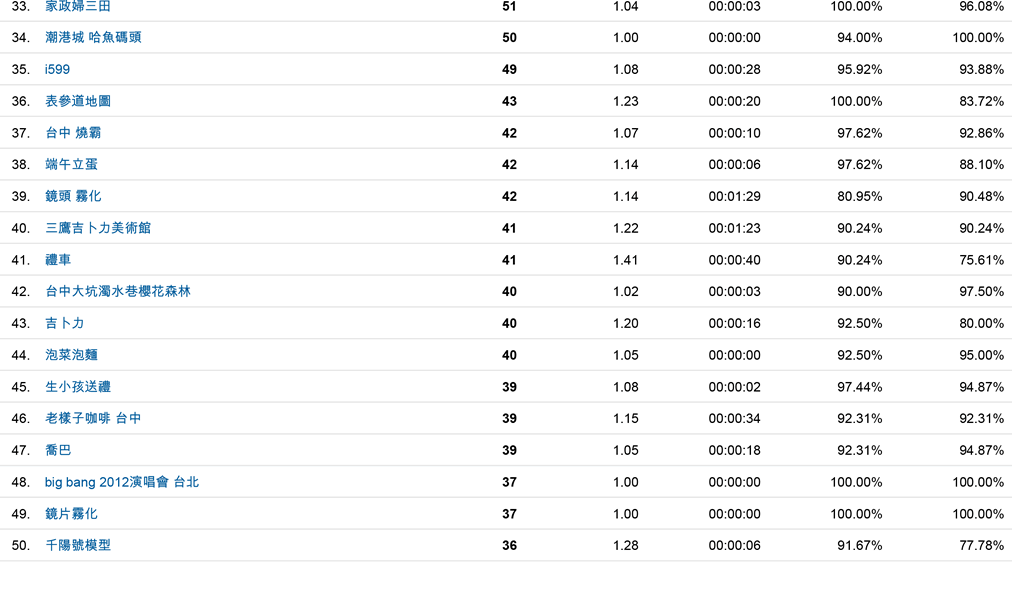The height and width of the screenshot is (598, 1024).
Task: Open 三鷹吉卜力美術館 keyword report
Action: (98, 228)
